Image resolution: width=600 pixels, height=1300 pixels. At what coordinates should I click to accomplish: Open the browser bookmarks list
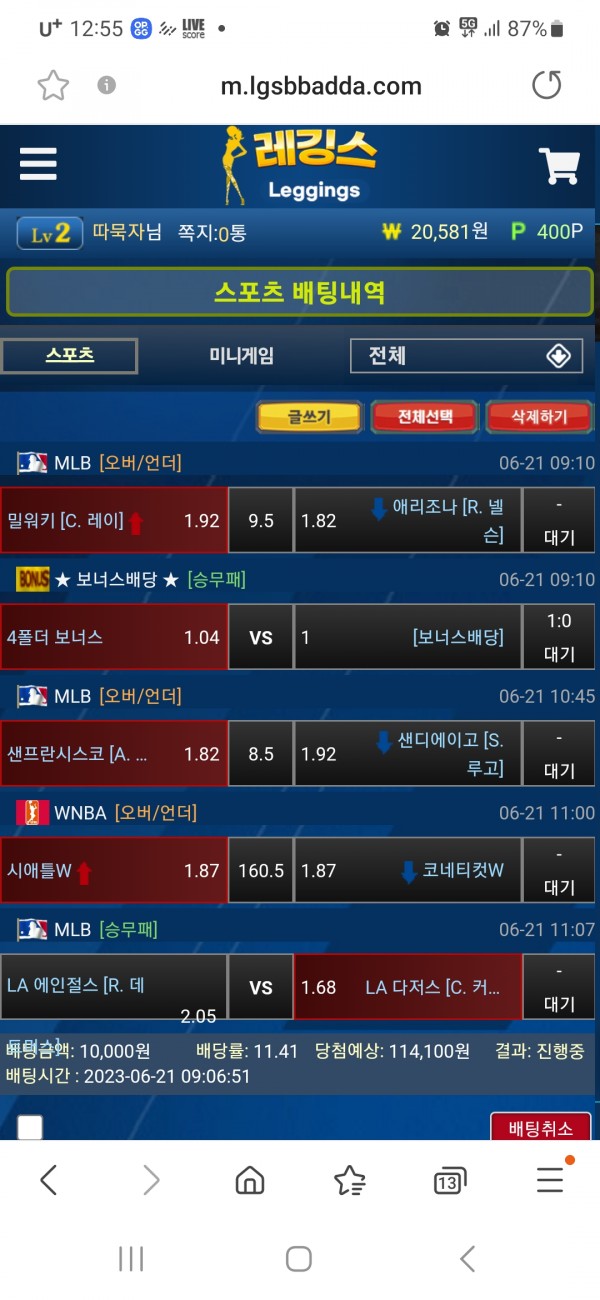click(x=349, y=1181)
